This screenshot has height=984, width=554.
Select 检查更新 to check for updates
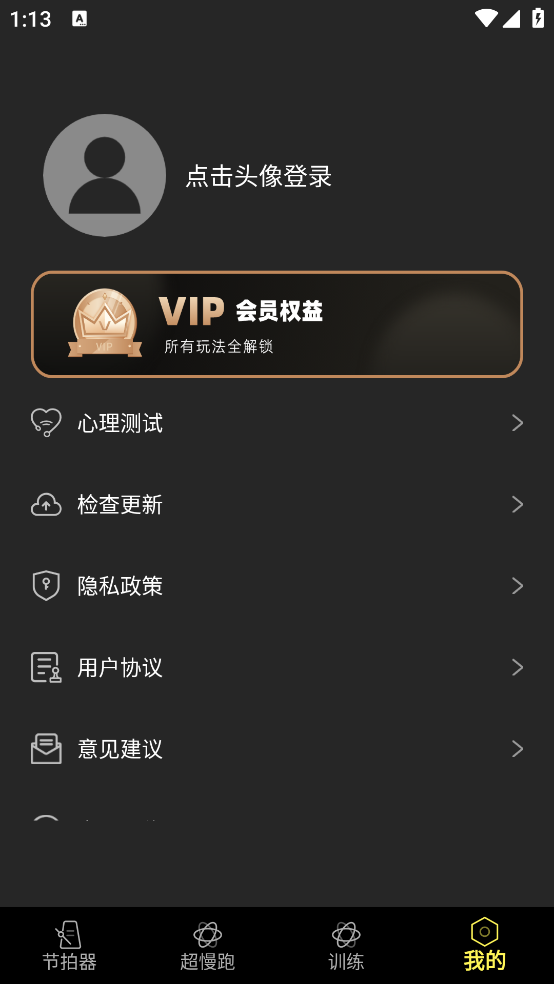point(277,505)
